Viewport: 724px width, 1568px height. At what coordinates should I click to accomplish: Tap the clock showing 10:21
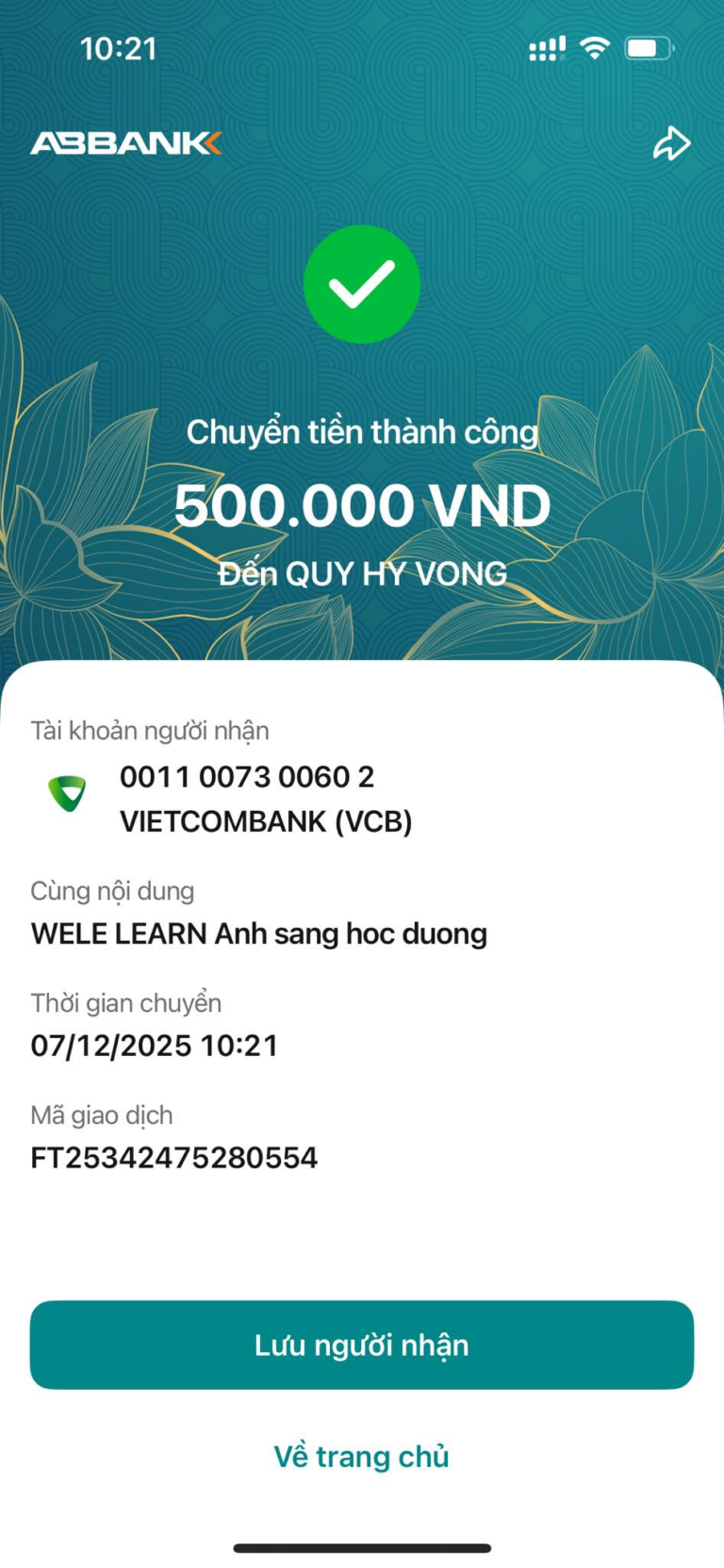120,48
